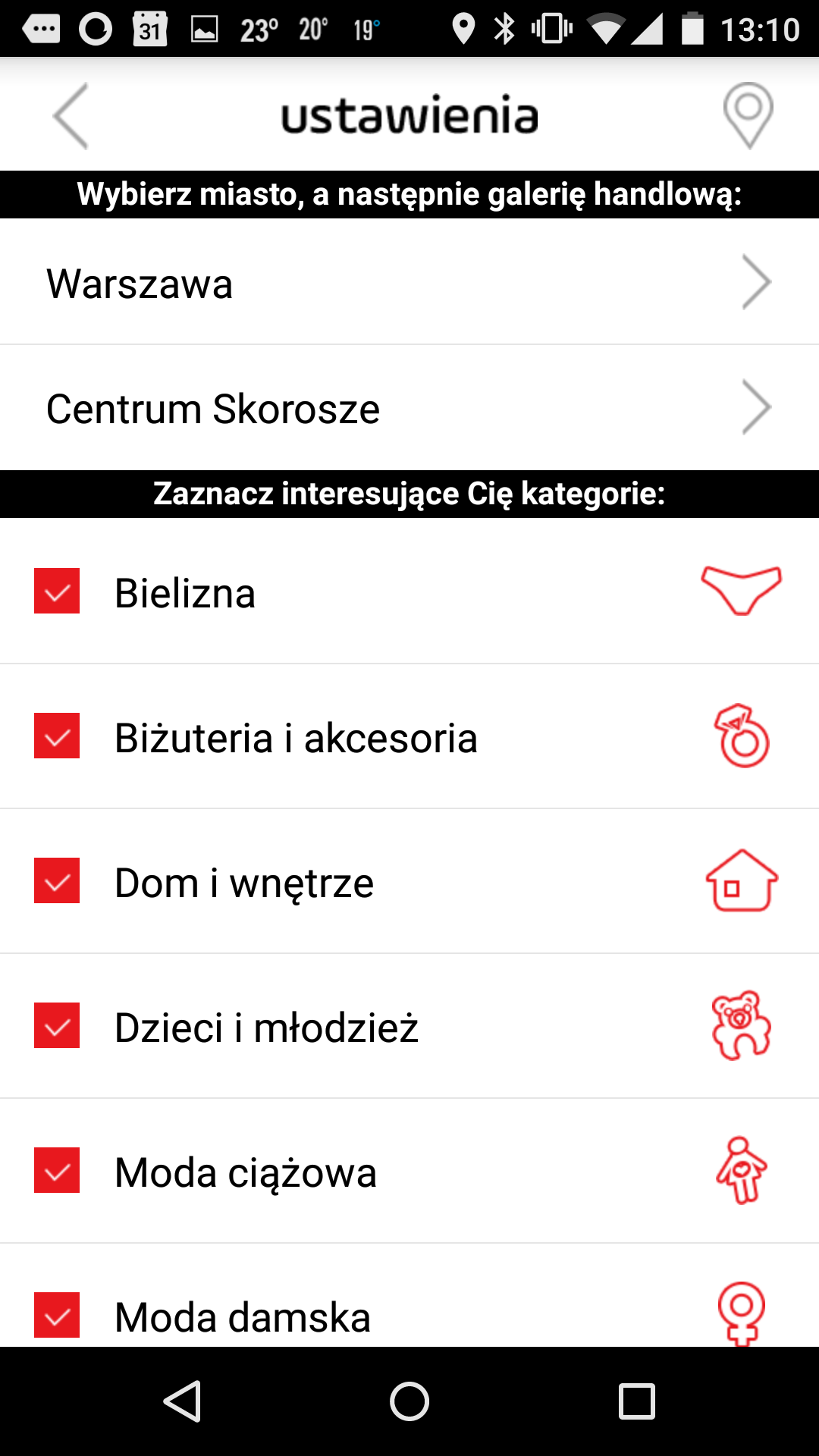Go back from the ustawienia screen
The image size is (819, 1456).
[71, 116]
